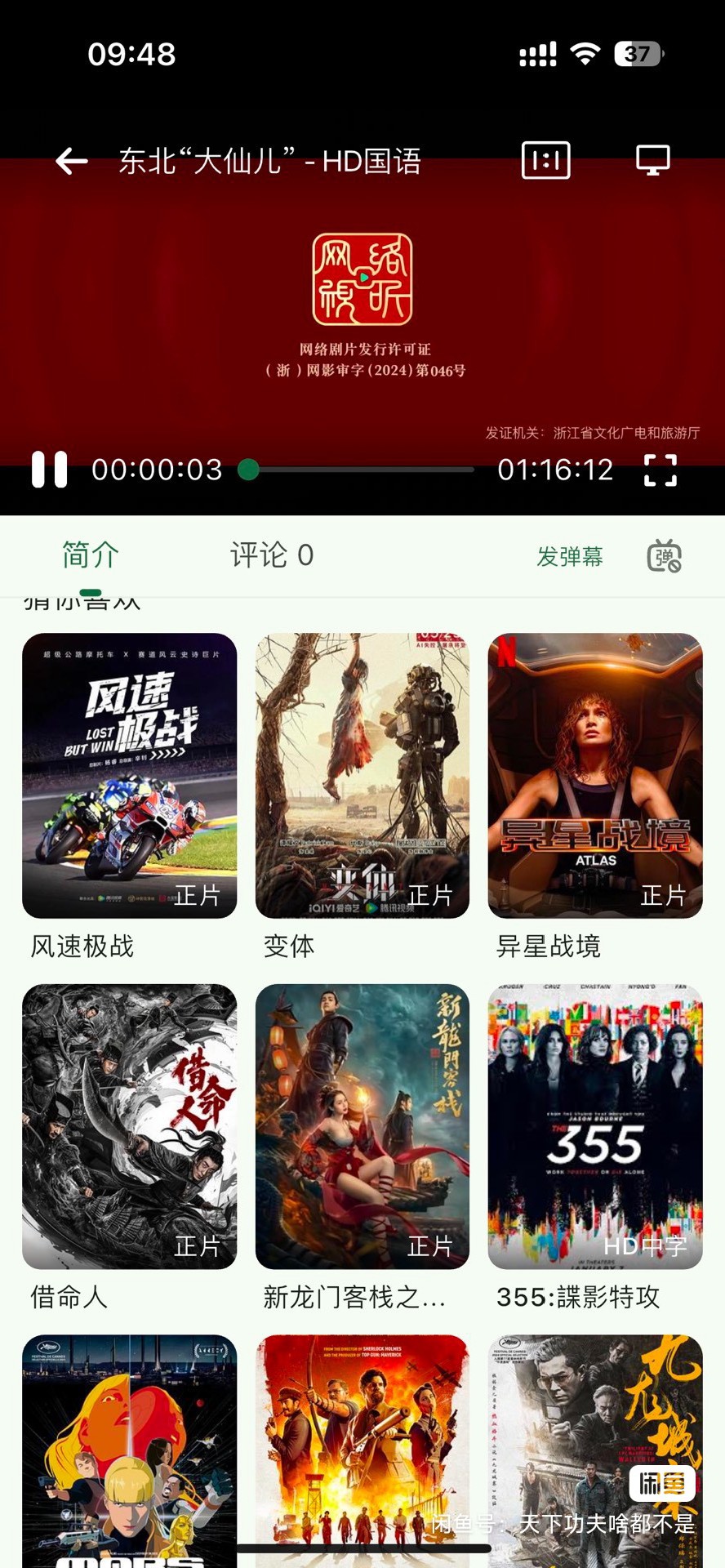Screen dimensions: 725x1568
Task: Open the movie 变体
Action: pyautogui.click(x=362, y=776)
